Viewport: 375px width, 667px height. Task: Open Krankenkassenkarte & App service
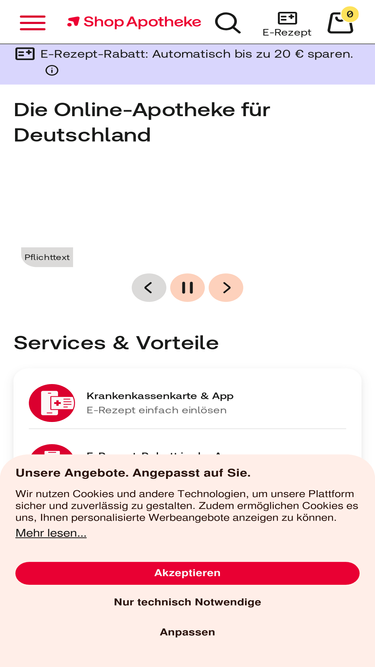188,403
